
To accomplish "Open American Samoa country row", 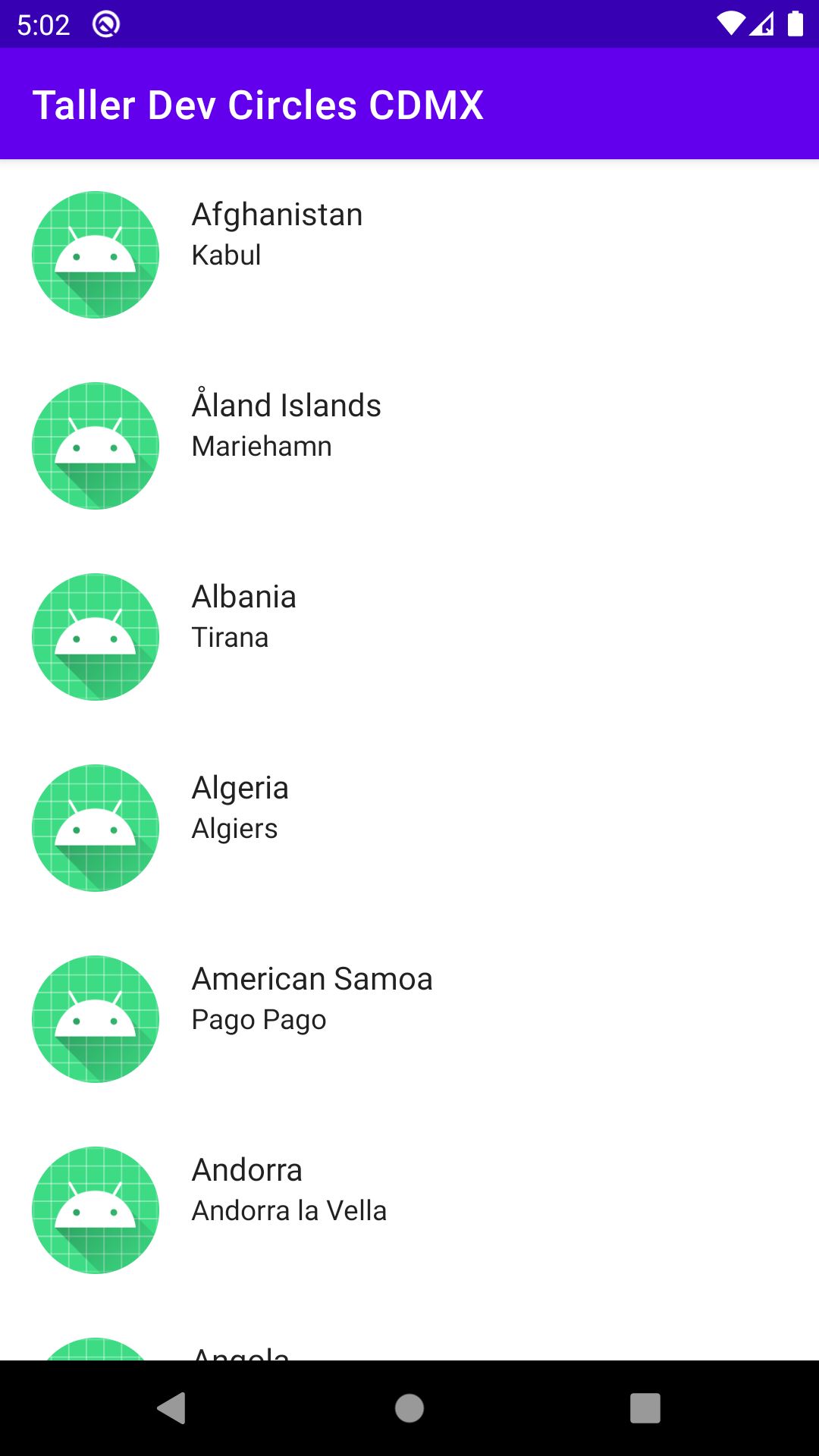I will (409, 1018).
